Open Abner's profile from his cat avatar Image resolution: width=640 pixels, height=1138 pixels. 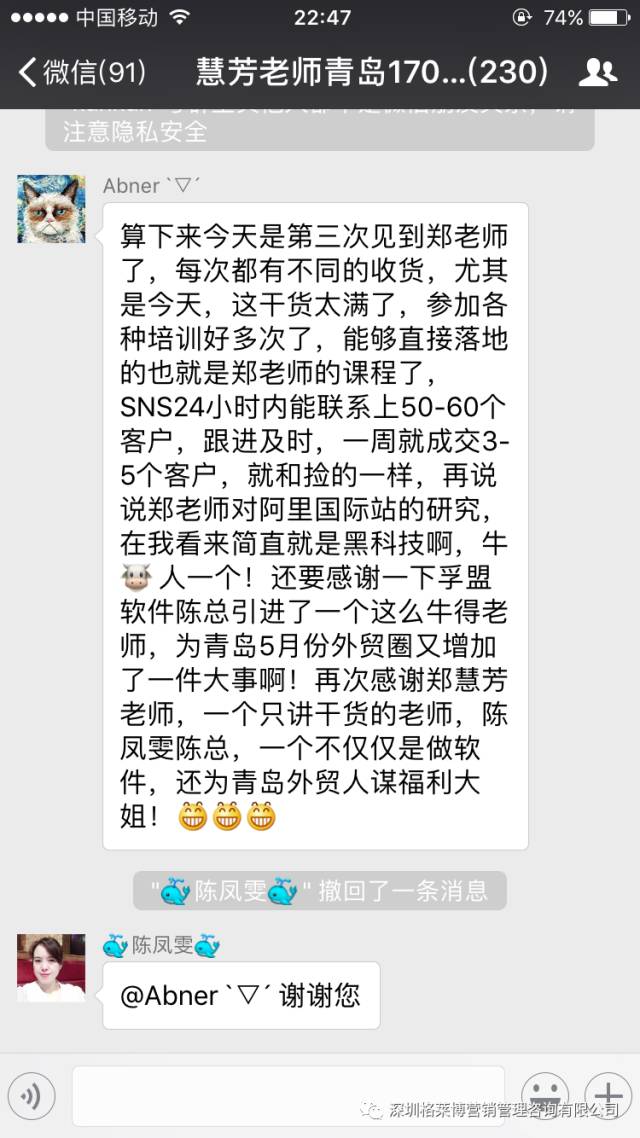coord(51,208)
